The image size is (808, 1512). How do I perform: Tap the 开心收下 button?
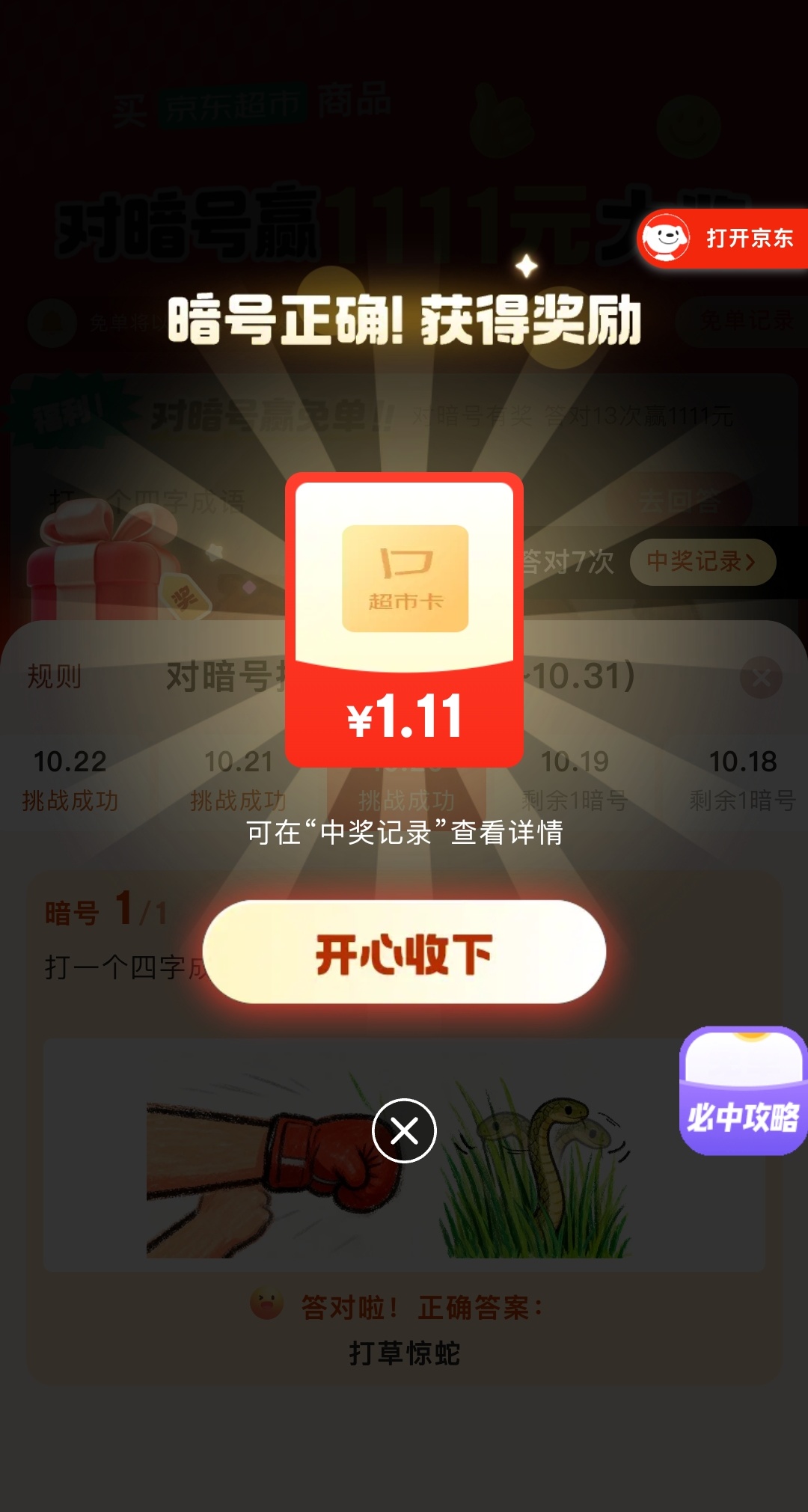404,952
